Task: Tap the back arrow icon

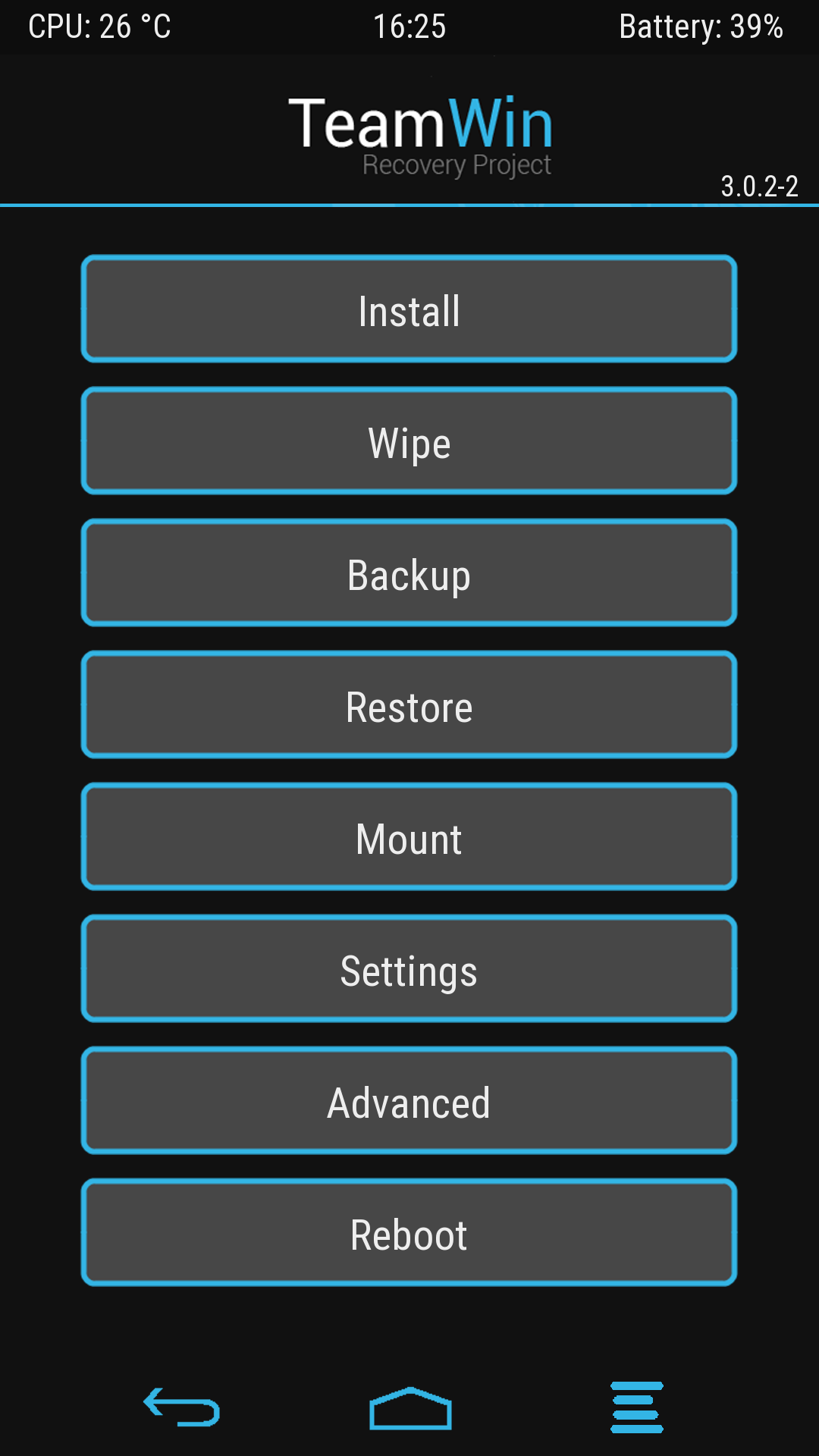Action: pos(182,1407)
